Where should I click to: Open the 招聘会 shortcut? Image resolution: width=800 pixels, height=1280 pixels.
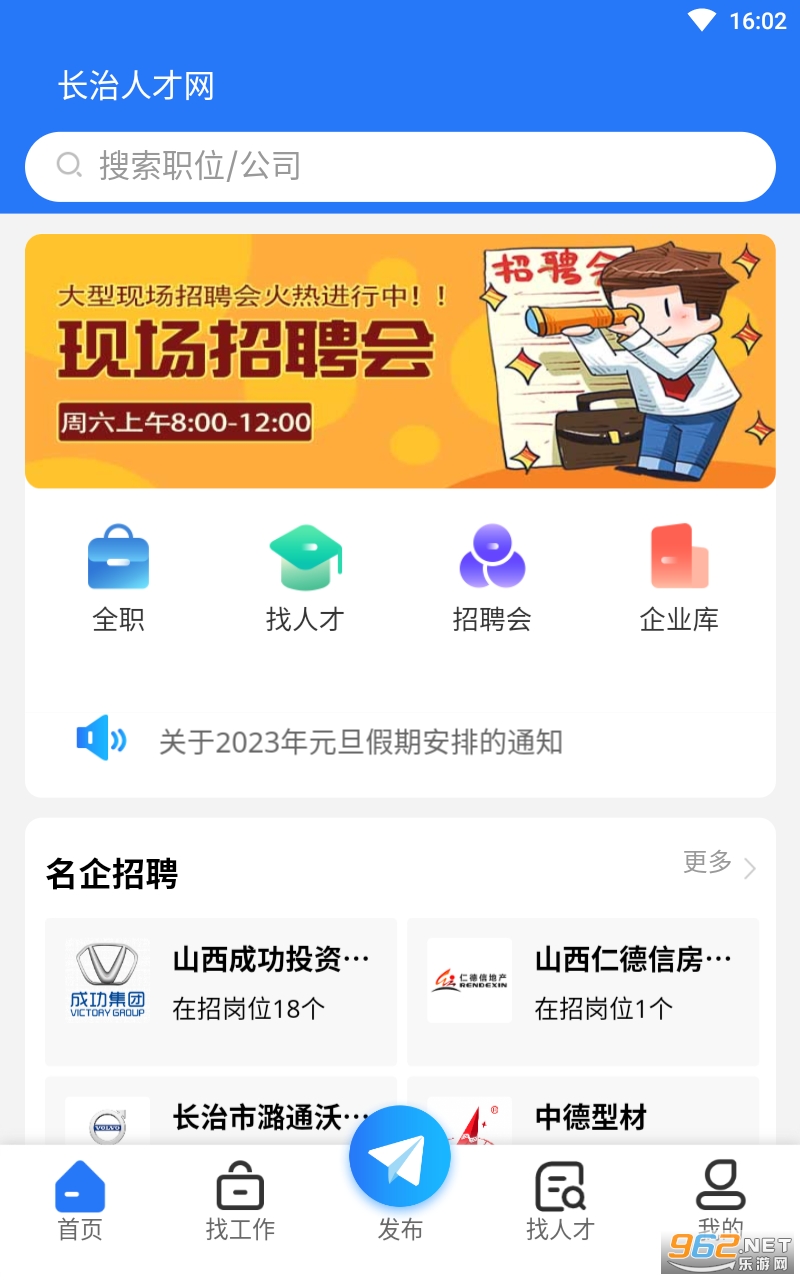(492, 578)
